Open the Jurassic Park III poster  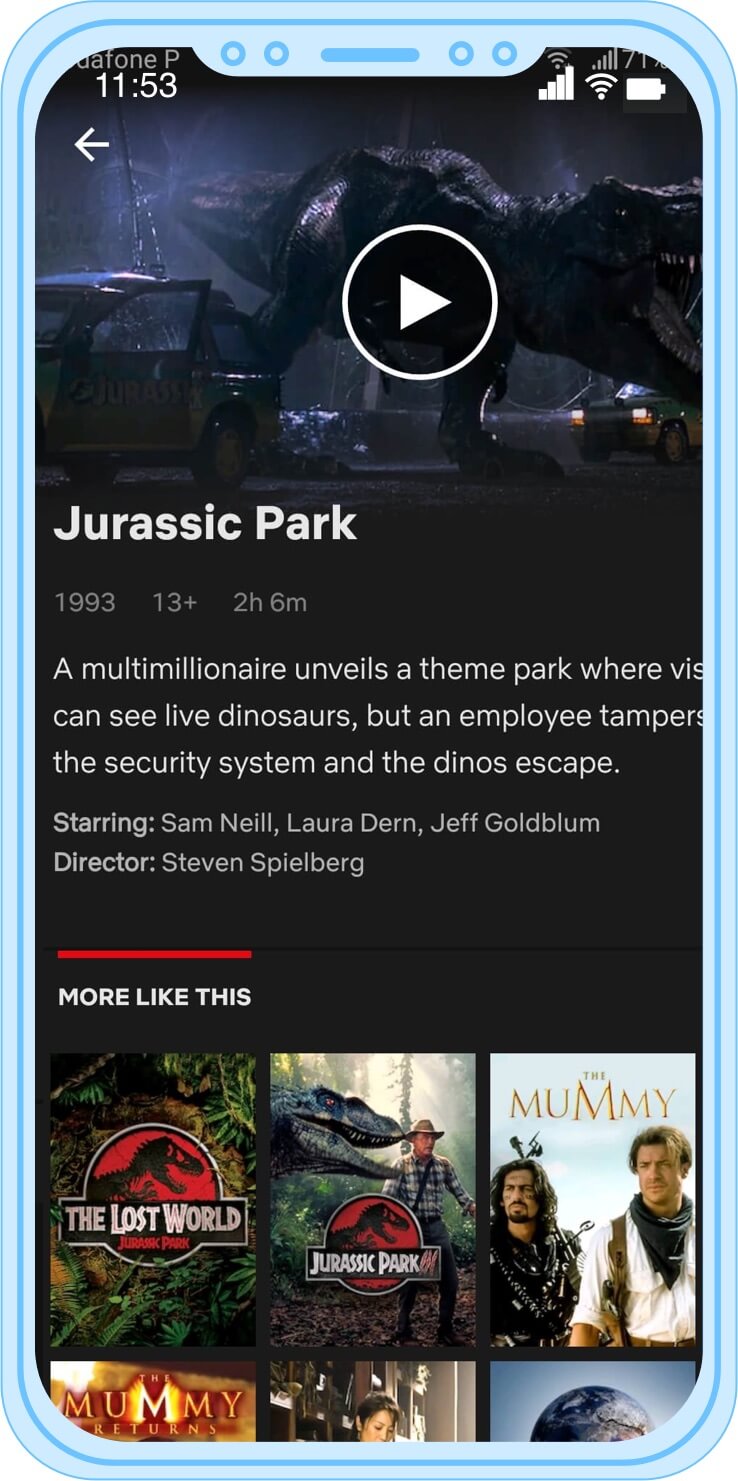(373, 1199)
